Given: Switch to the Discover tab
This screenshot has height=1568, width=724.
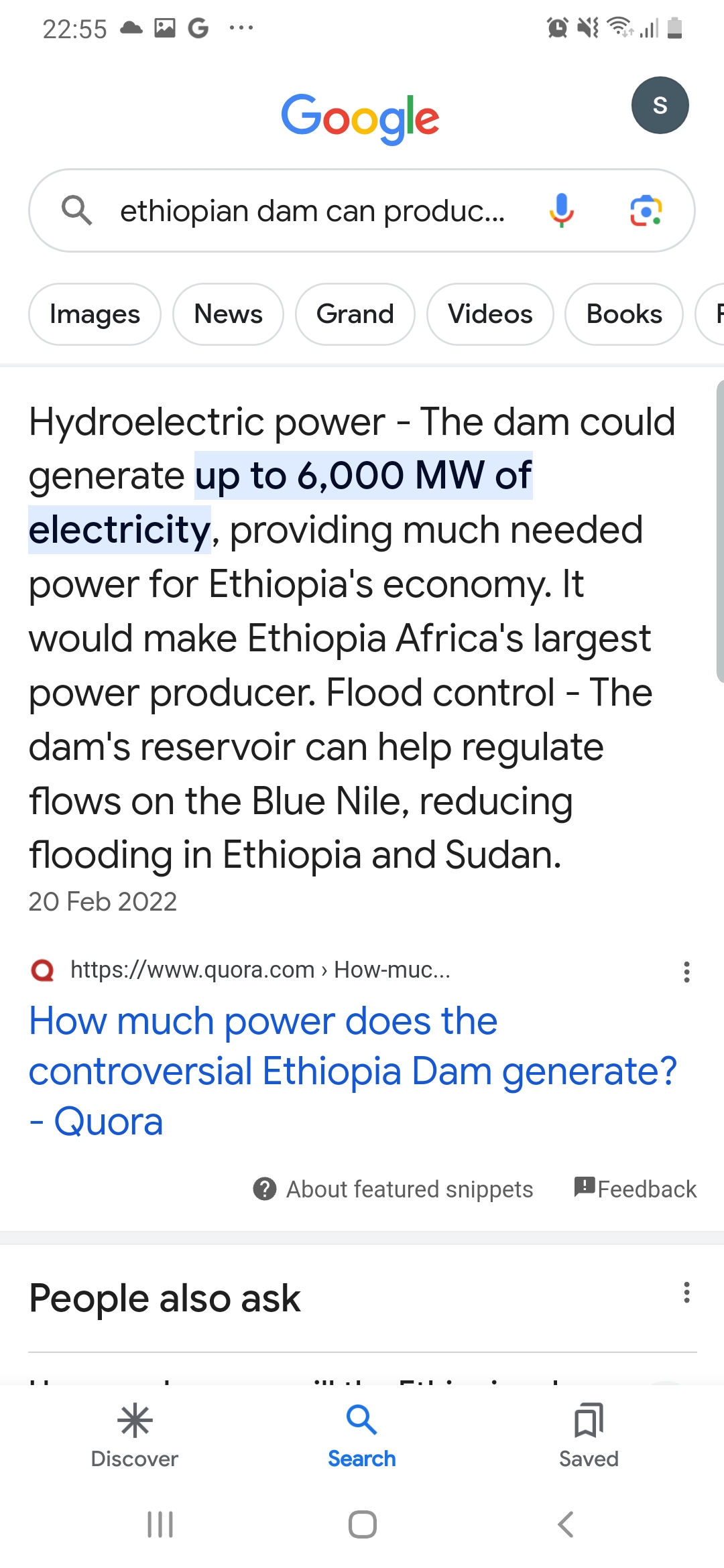Looking at the screenshot, I should (135, 1435).
